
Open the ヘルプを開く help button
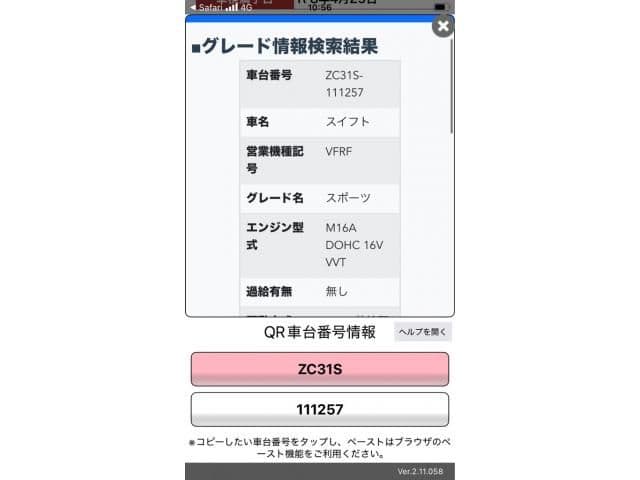422,332
